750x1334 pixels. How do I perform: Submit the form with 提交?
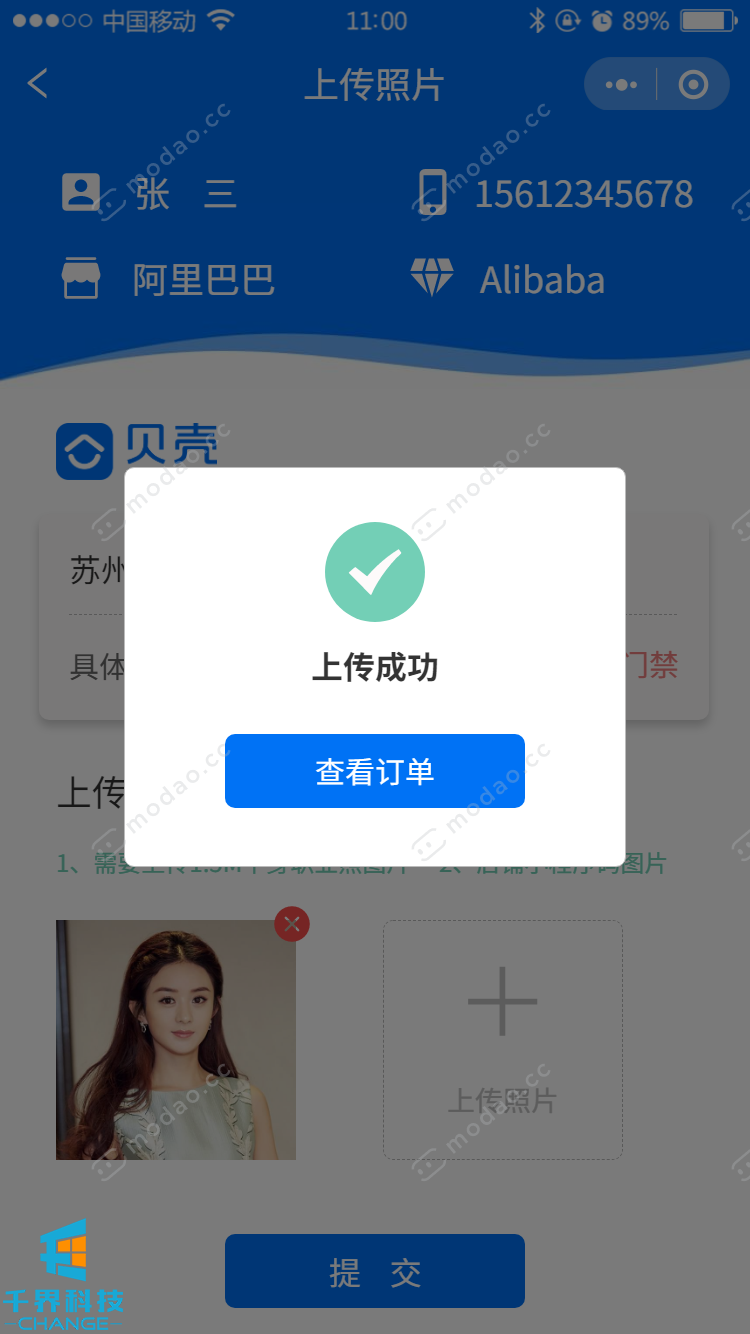click(x=375, y=1271)
